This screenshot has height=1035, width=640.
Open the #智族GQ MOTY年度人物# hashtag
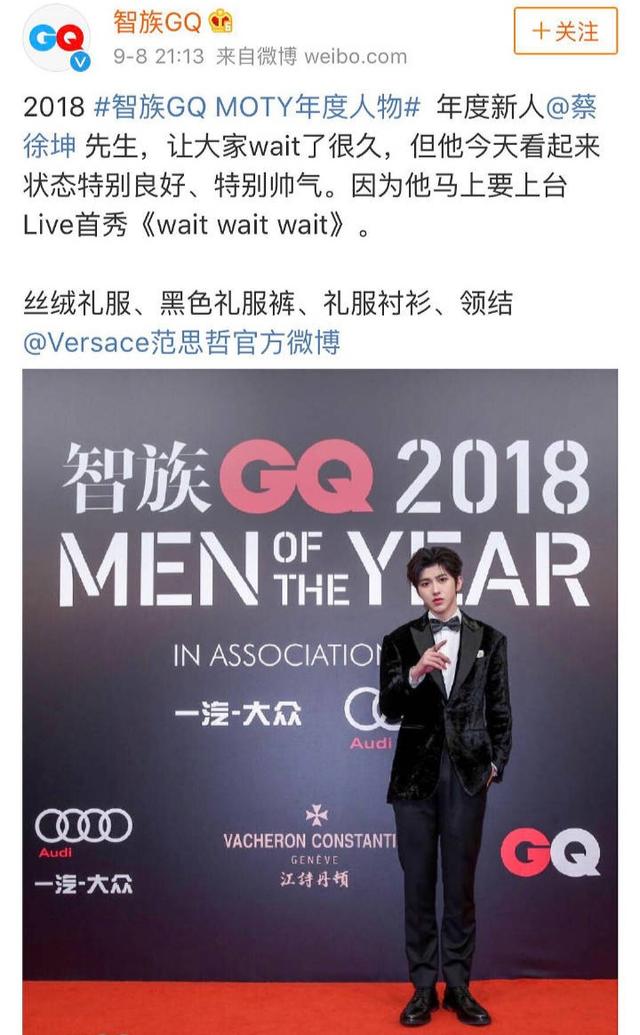coord(258,109)
